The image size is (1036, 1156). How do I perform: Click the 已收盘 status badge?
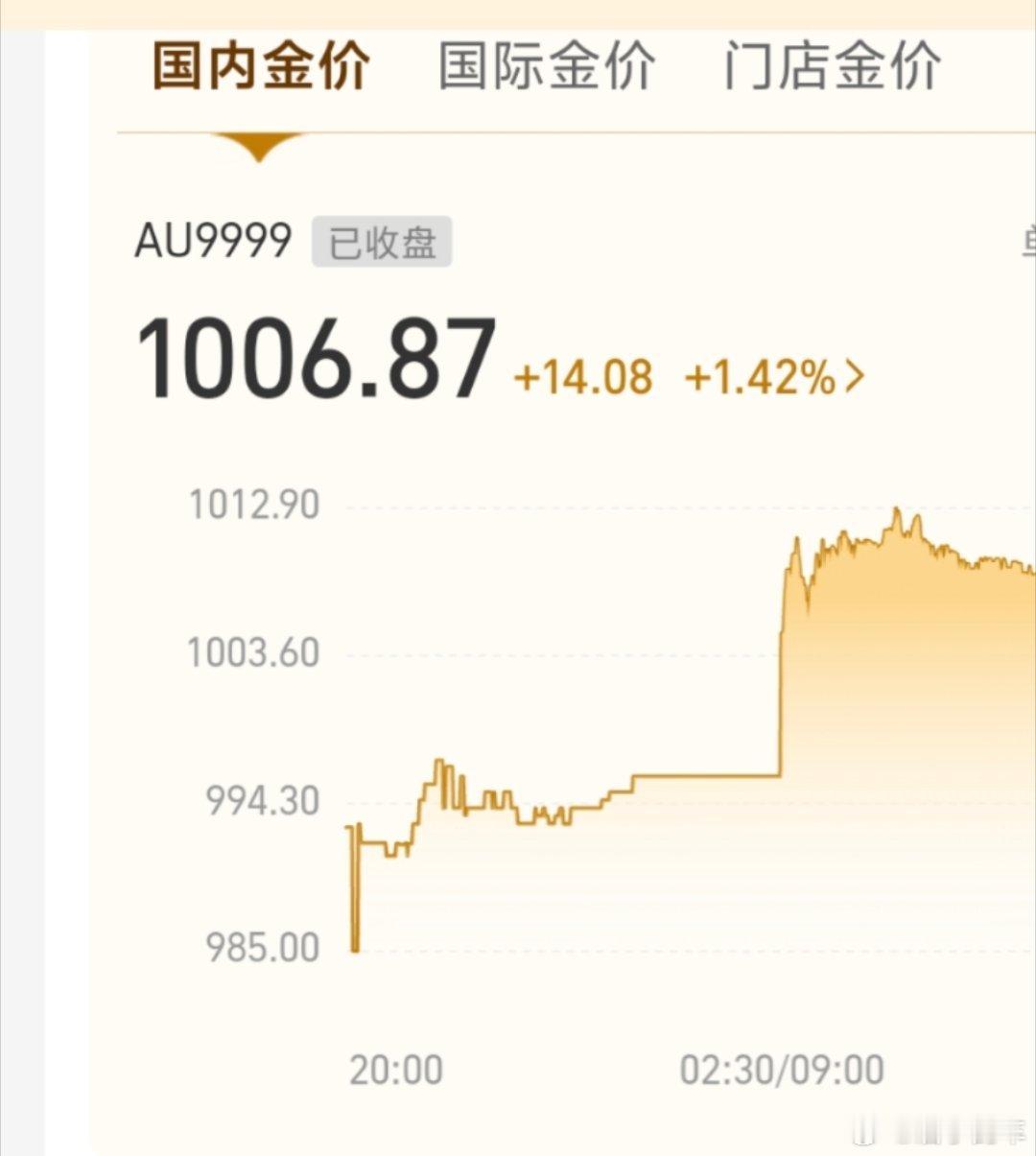coord(381,242)
